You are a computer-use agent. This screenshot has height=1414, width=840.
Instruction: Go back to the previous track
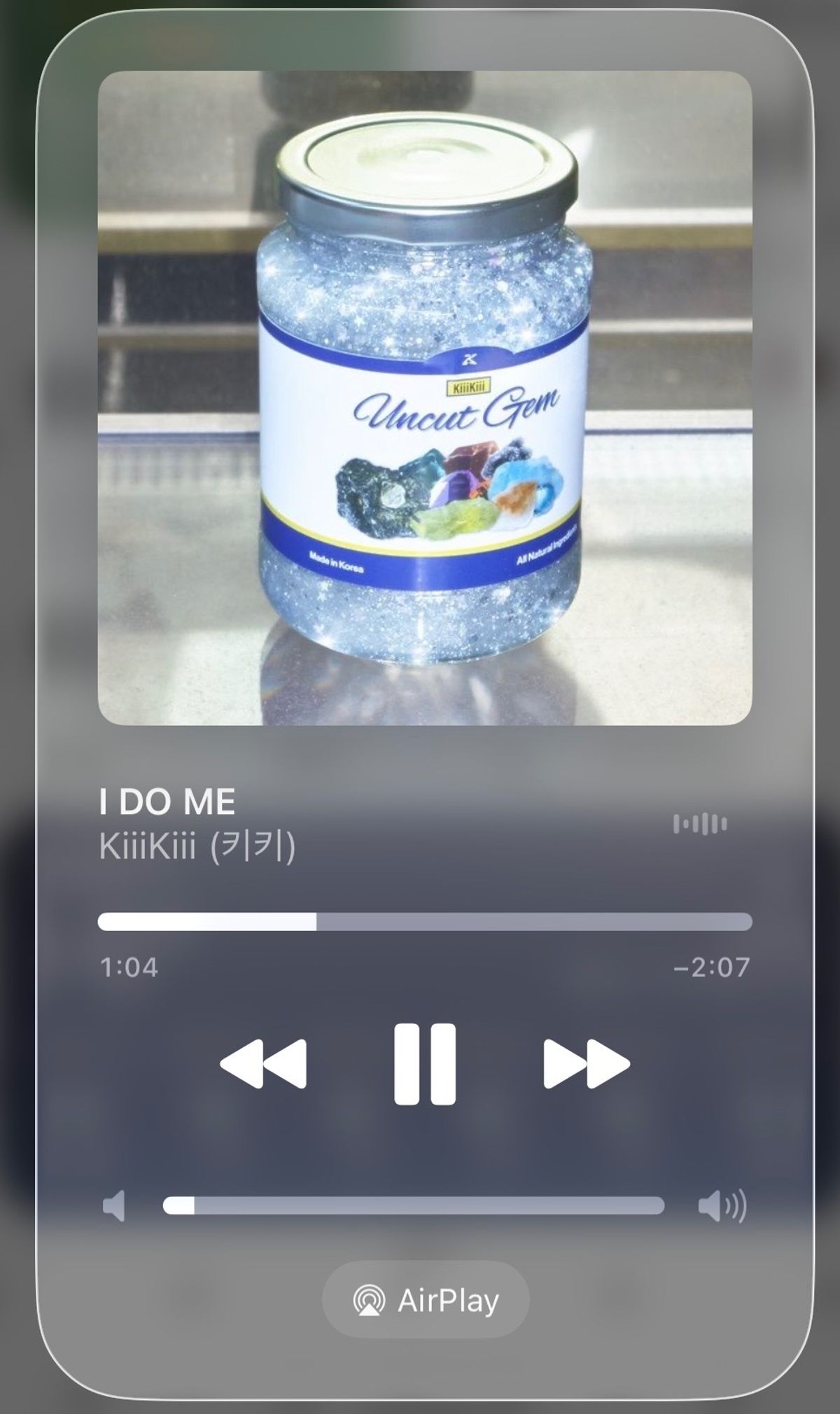pyautogui.click(x=263, y=1064)
